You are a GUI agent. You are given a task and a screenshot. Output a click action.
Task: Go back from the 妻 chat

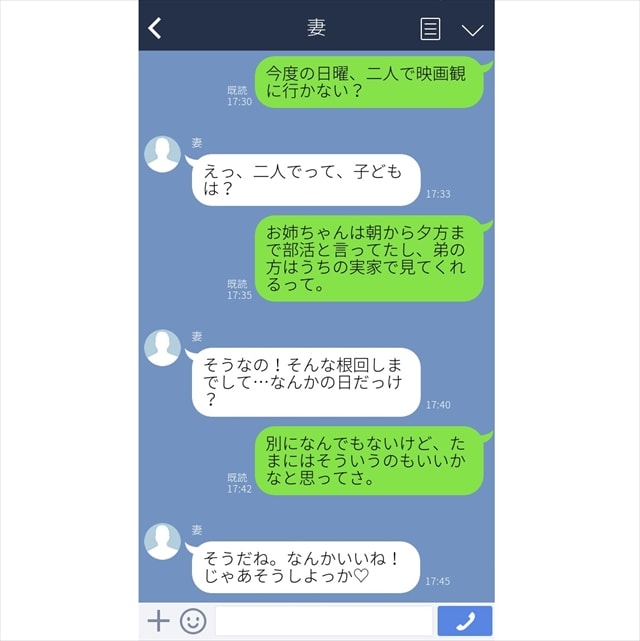155,28
